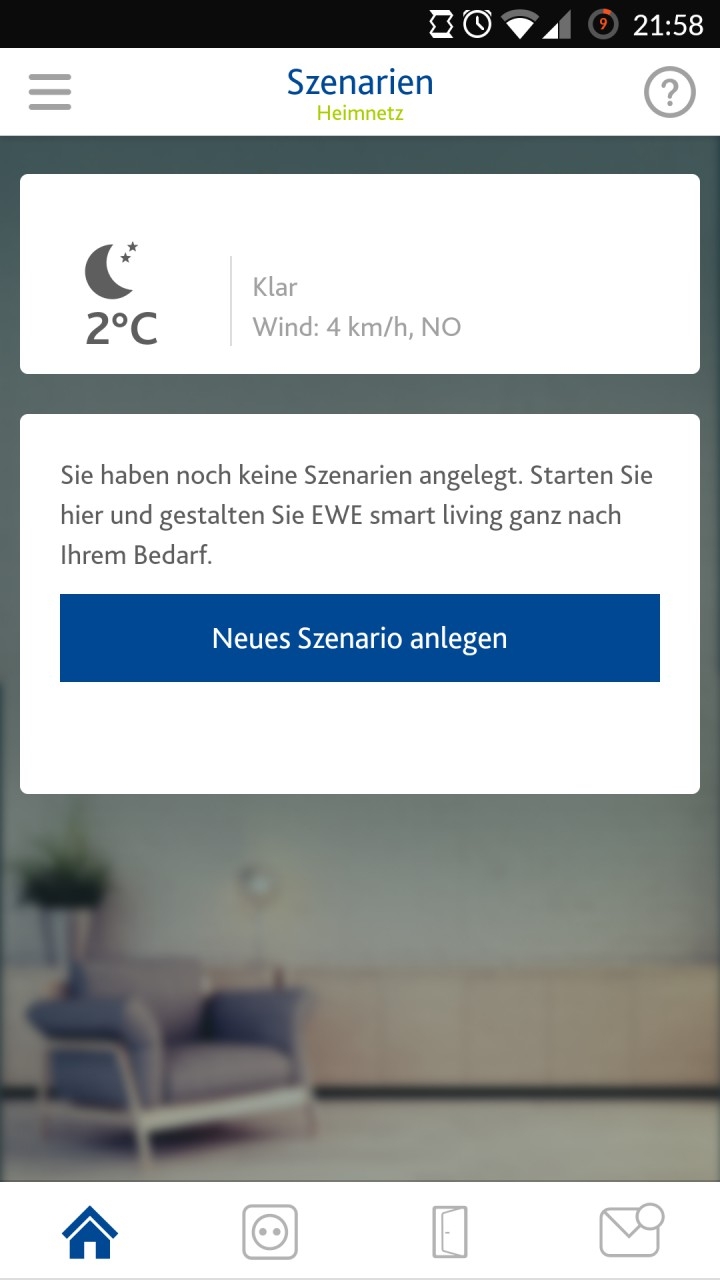Screen dimensions: 720x1280
Task: Open the hamburger drawer menu
Action: 49,92
